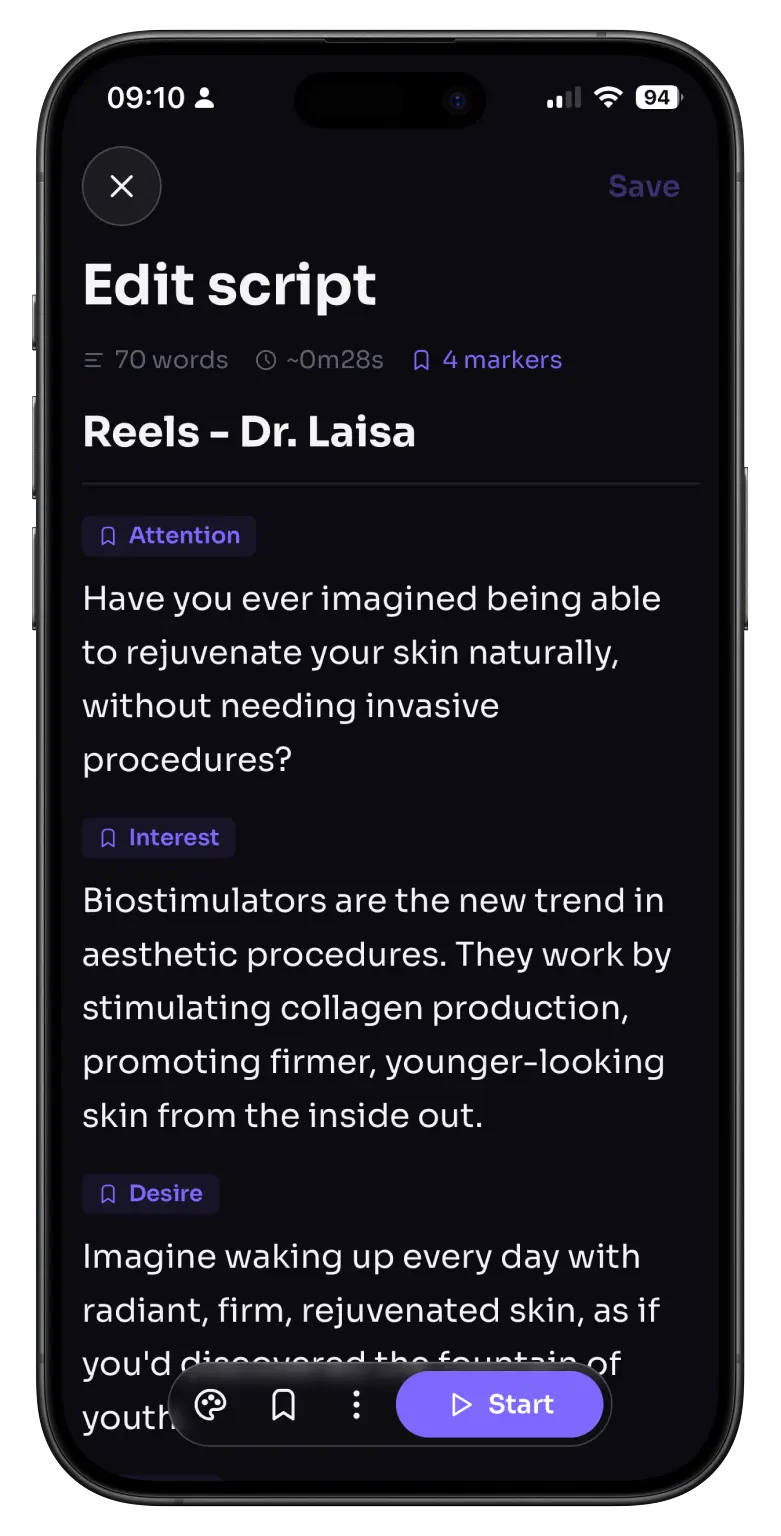Open the palette appearance options
This screenshot has width=781, height=1536.
210,1405
